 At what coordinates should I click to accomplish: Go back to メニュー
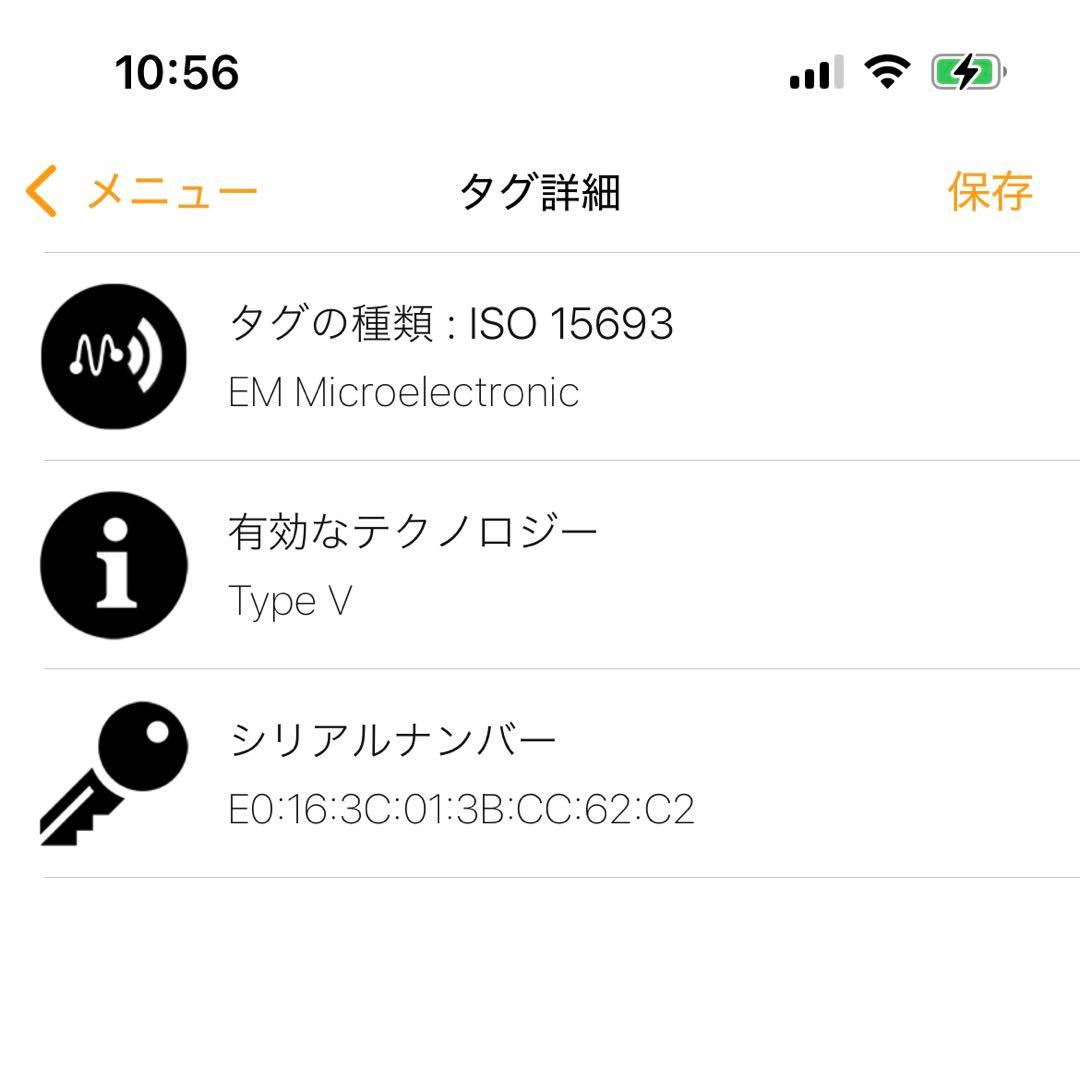coord(142,192)
